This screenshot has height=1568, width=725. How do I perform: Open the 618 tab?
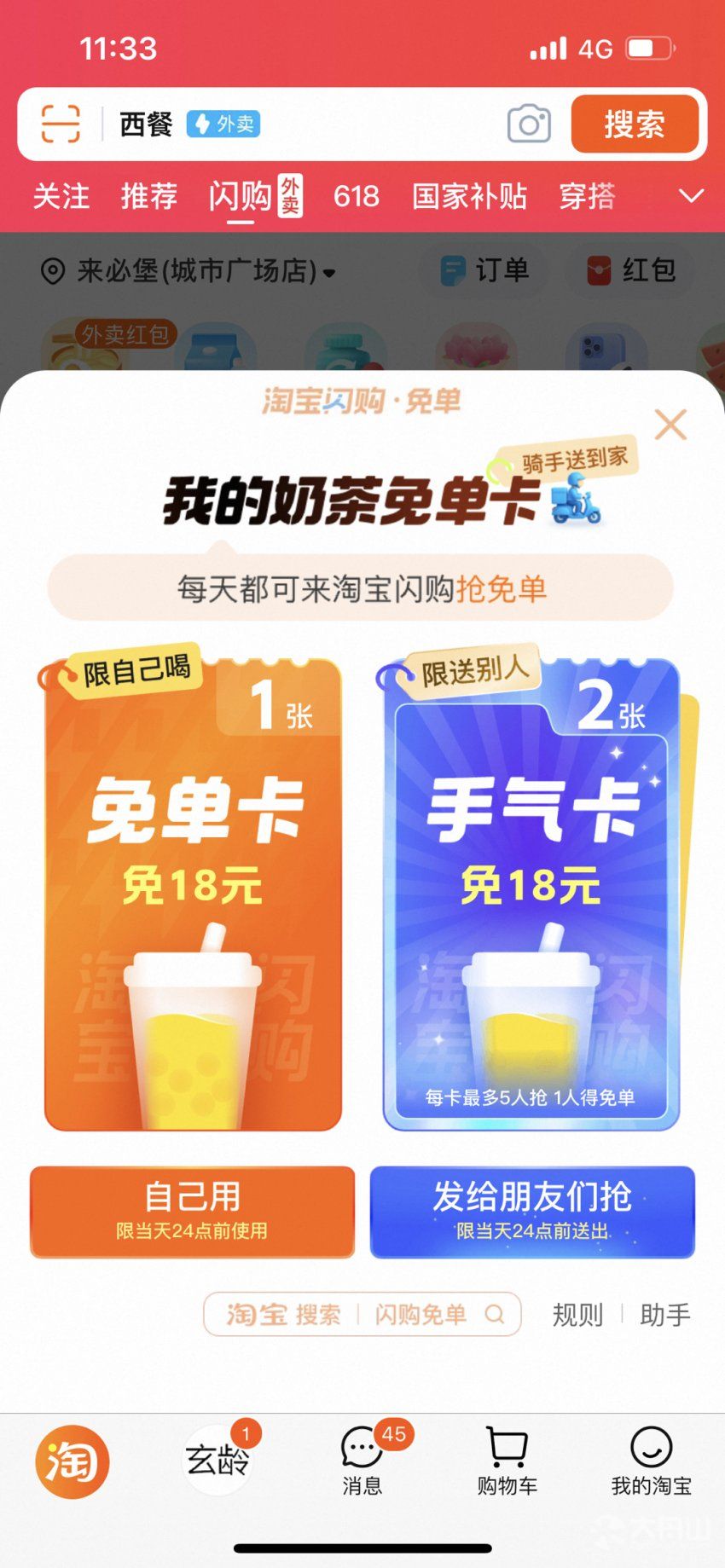coord(356,197)
